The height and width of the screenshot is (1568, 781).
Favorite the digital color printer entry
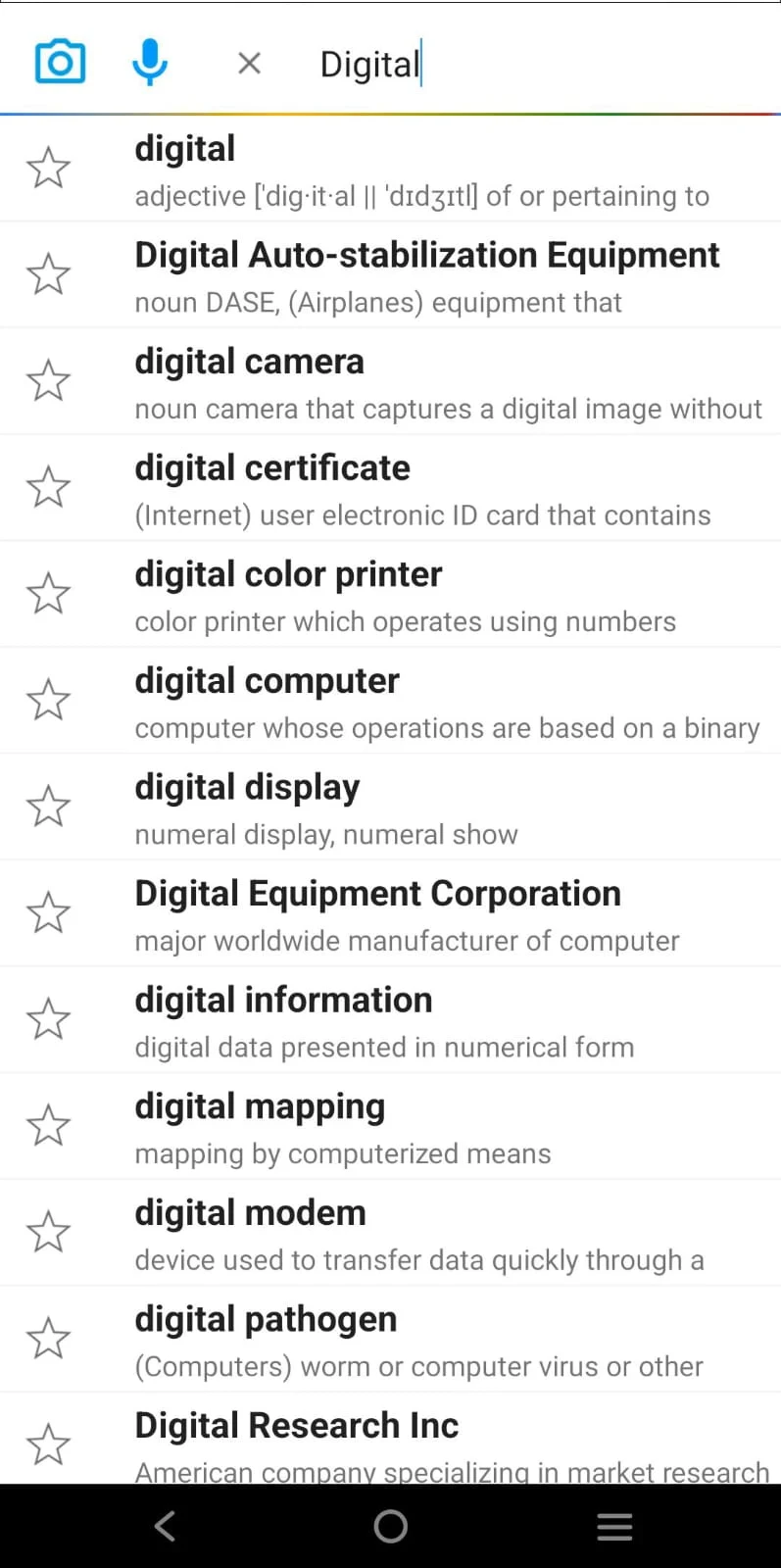[48, 593]
